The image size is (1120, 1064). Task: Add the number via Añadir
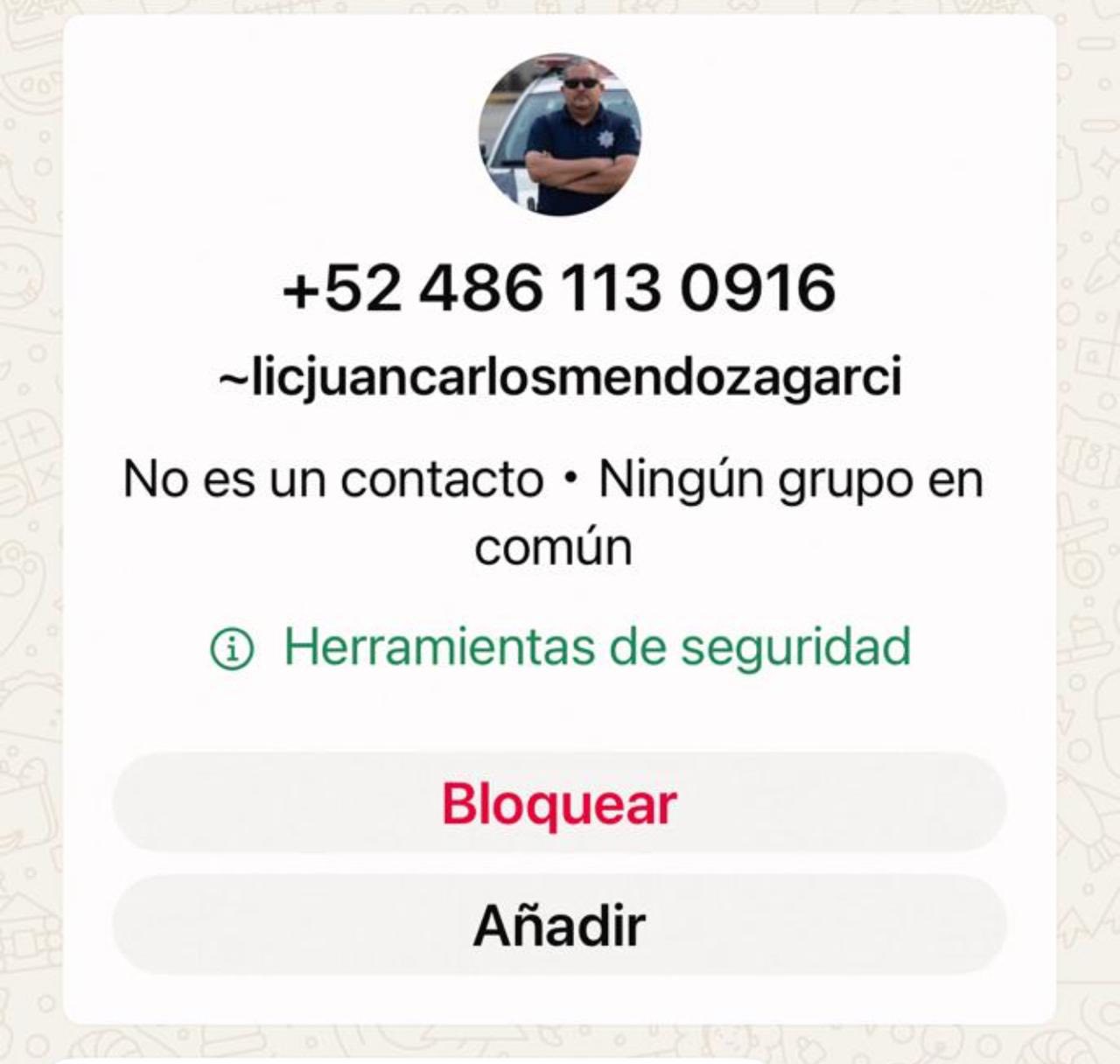pyautogui.click(x=559, y=925)
